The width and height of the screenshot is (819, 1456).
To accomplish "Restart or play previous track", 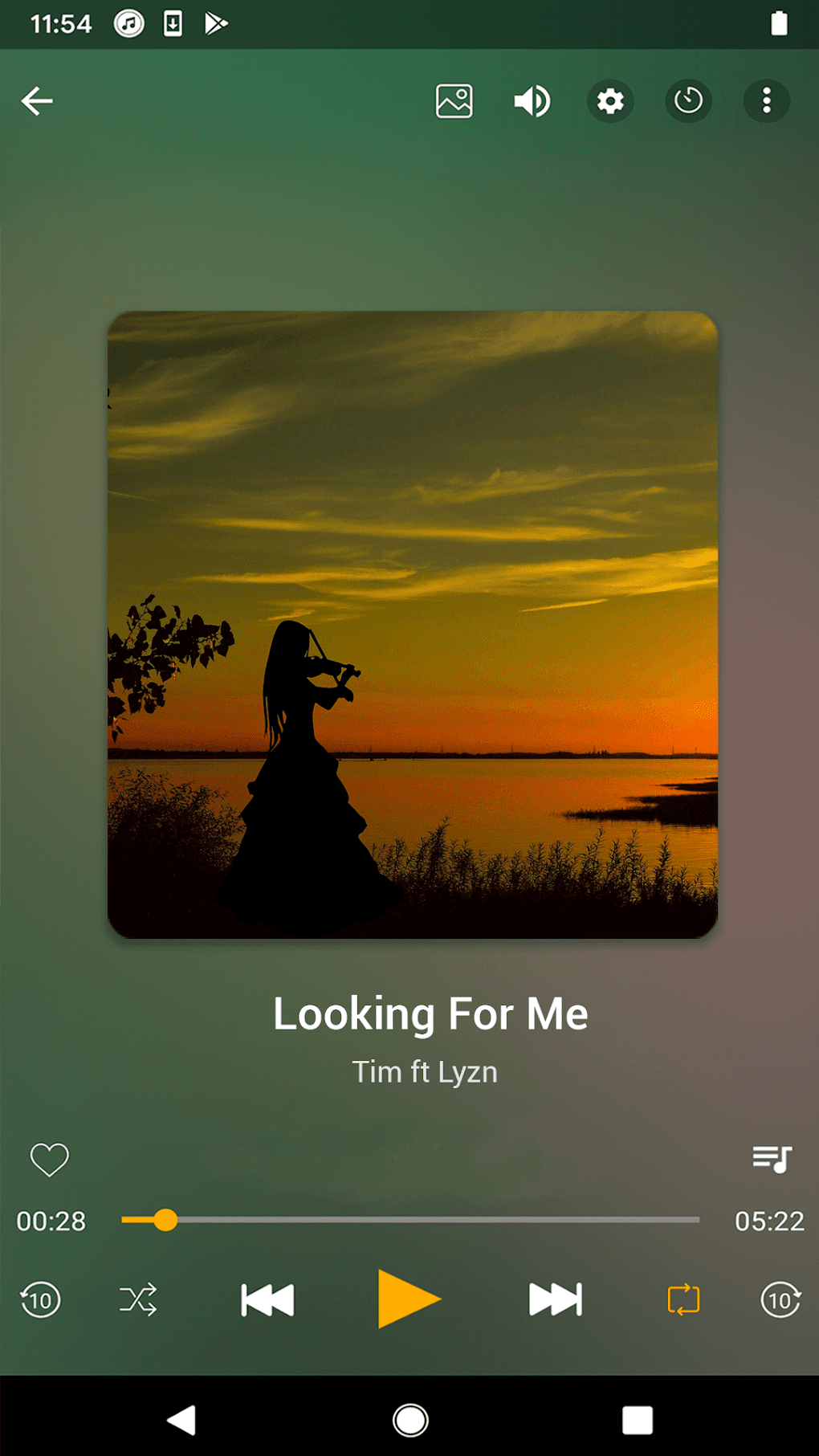I will 266,1299.
